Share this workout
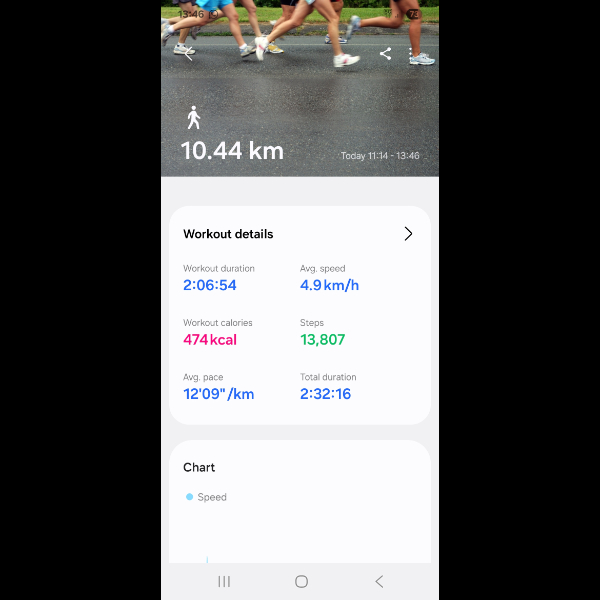This screenshot has height=600, width=600. click(x=386, y=54)
